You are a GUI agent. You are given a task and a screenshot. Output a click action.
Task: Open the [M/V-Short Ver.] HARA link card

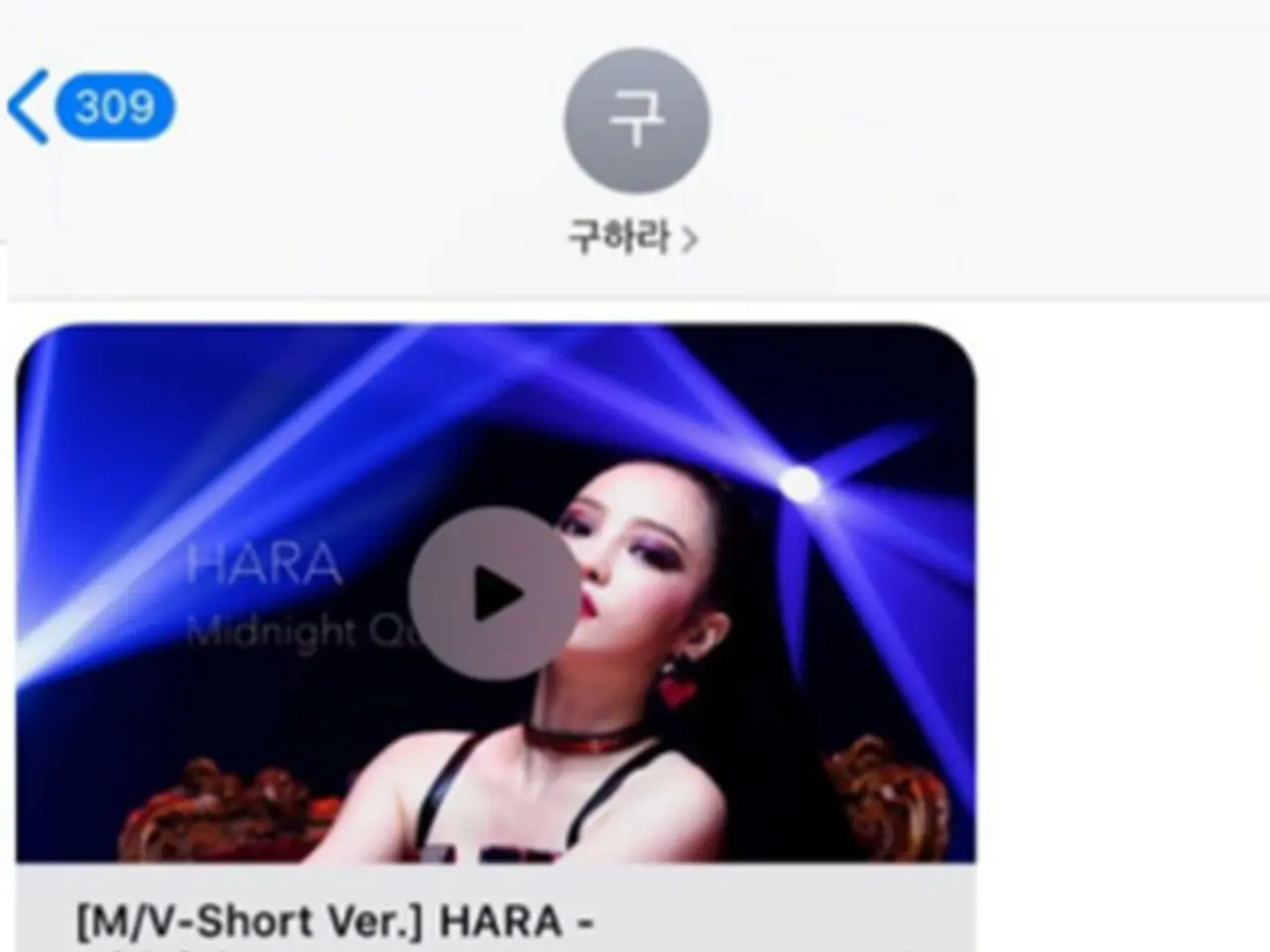[x=335, y=920]
